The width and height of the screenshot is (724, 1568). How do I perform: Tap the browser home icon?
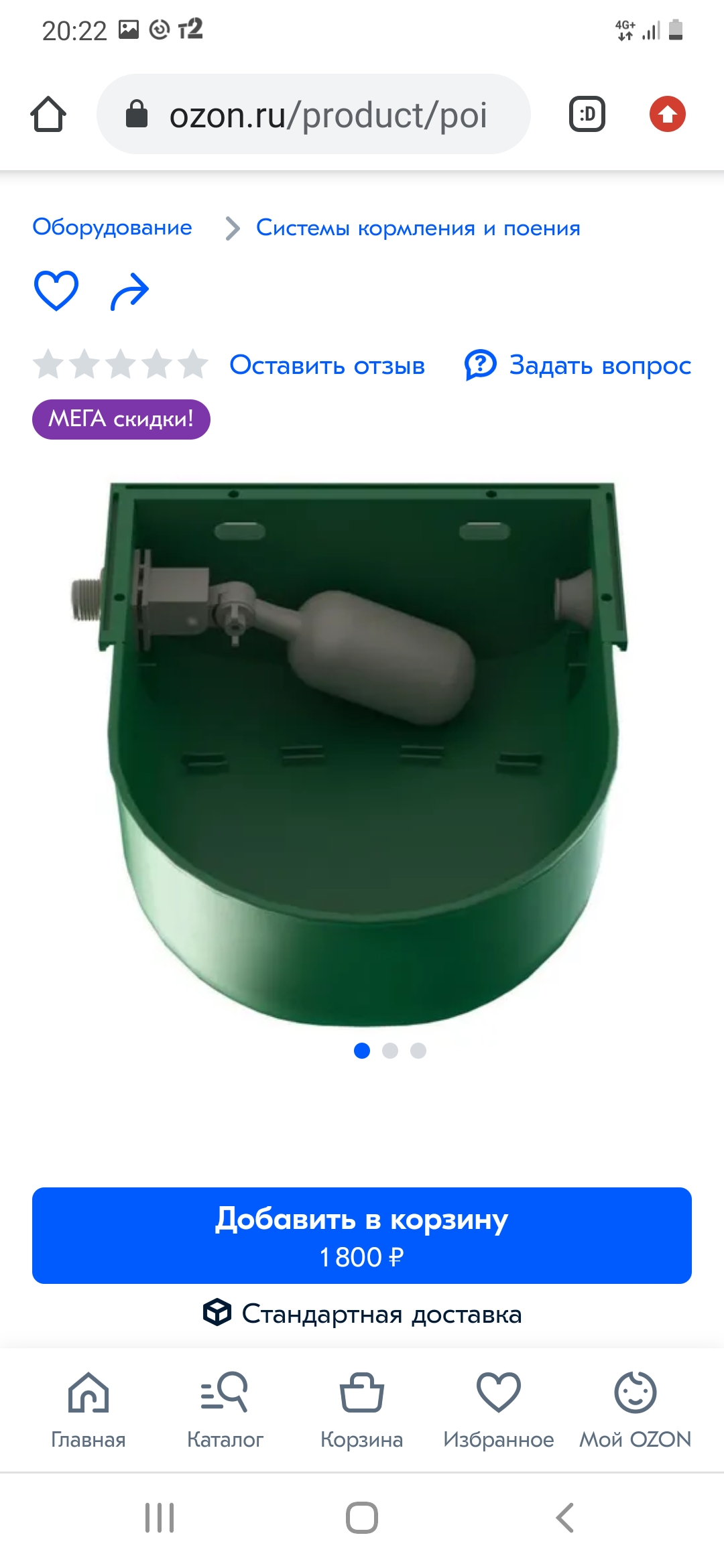pos(48,114)
